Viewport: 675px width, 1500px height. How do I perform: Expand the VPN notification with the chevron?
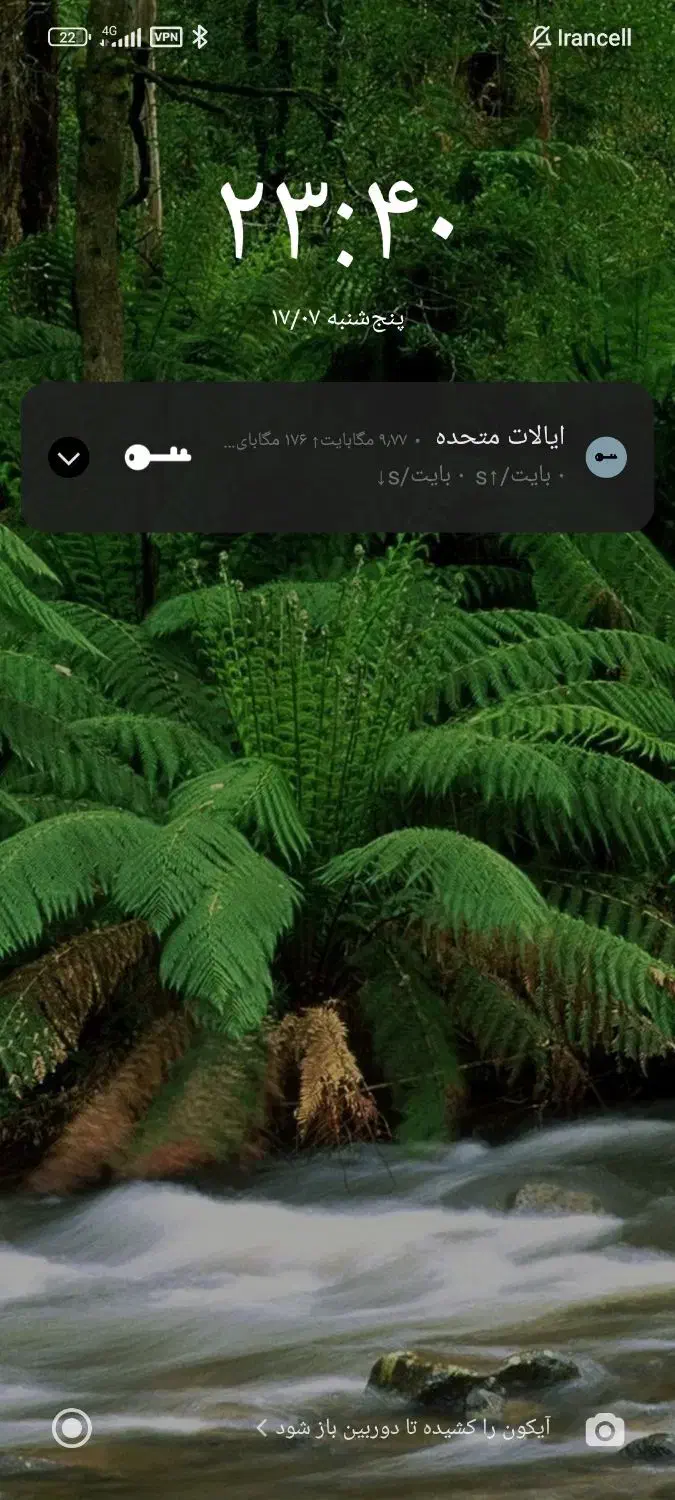(x=69, y=458)
